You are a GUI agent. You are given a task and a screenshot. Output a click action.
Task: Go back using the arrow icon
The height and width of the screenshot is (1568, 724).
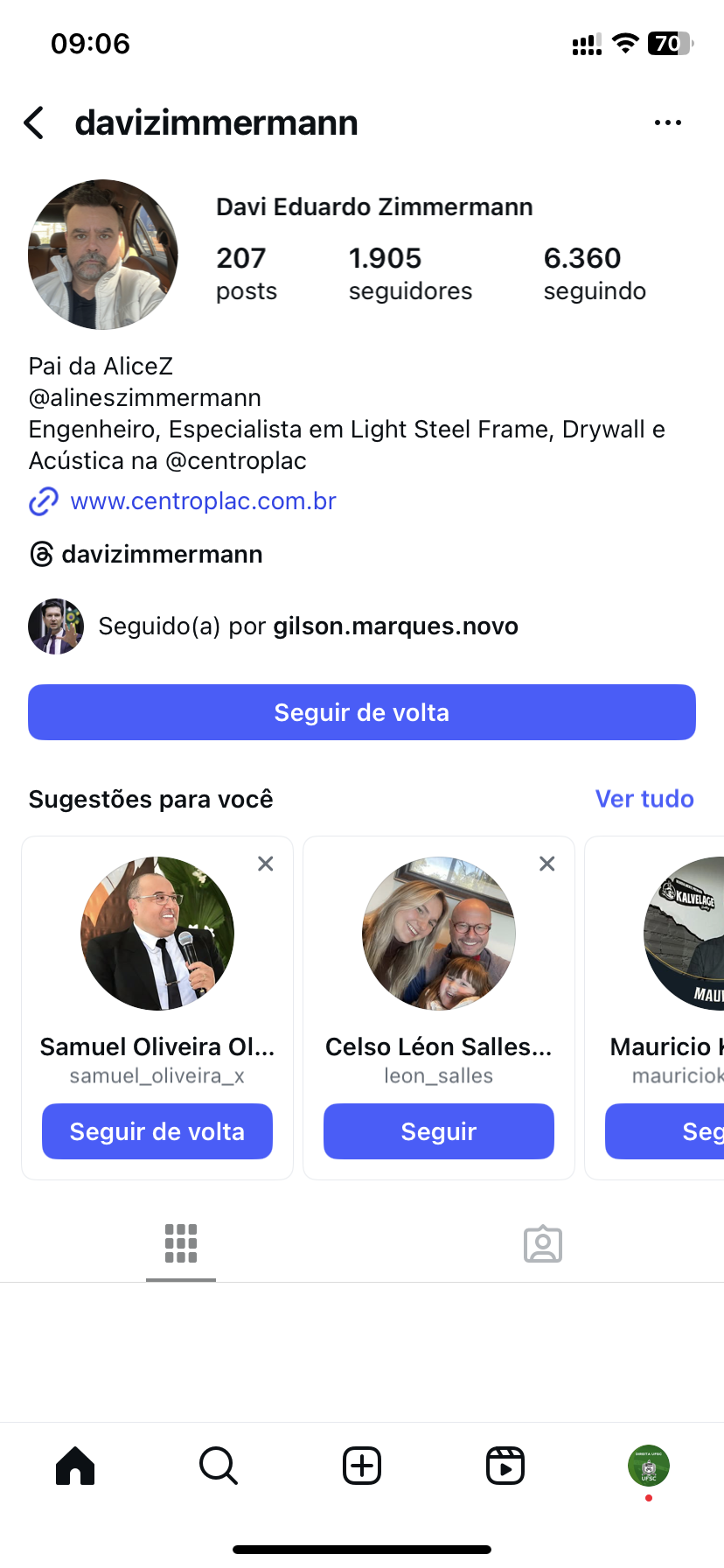point(35,123)
